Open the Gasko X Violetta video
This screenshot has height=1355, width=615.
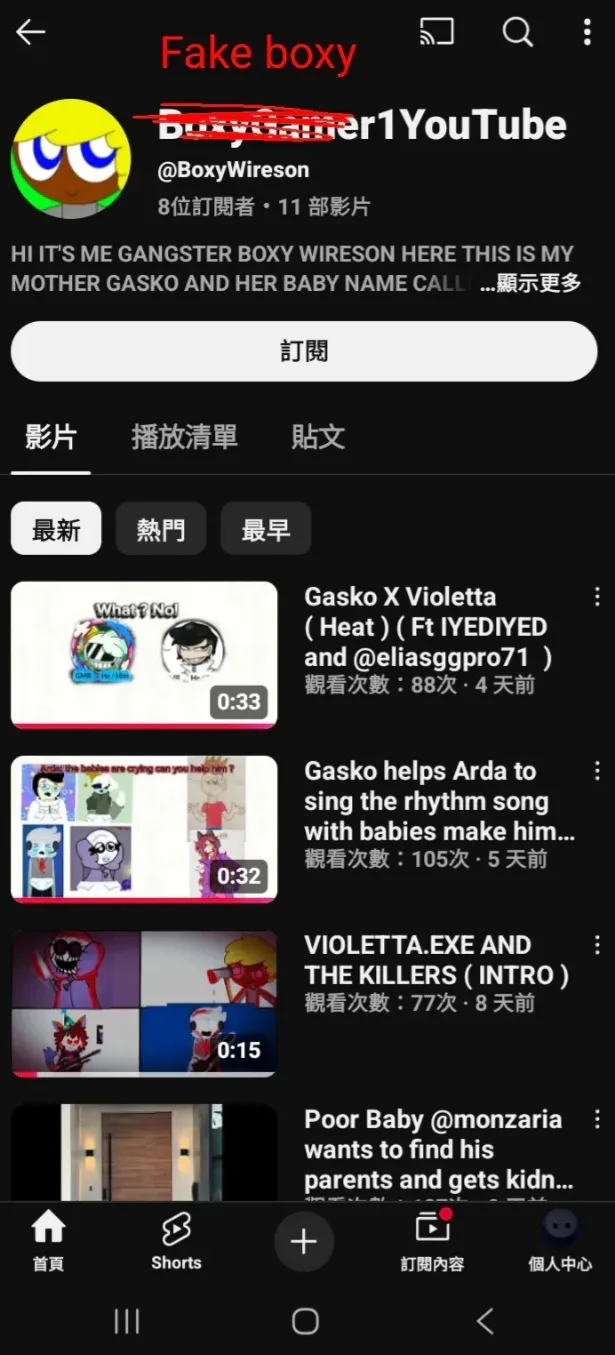pos(144,655)
